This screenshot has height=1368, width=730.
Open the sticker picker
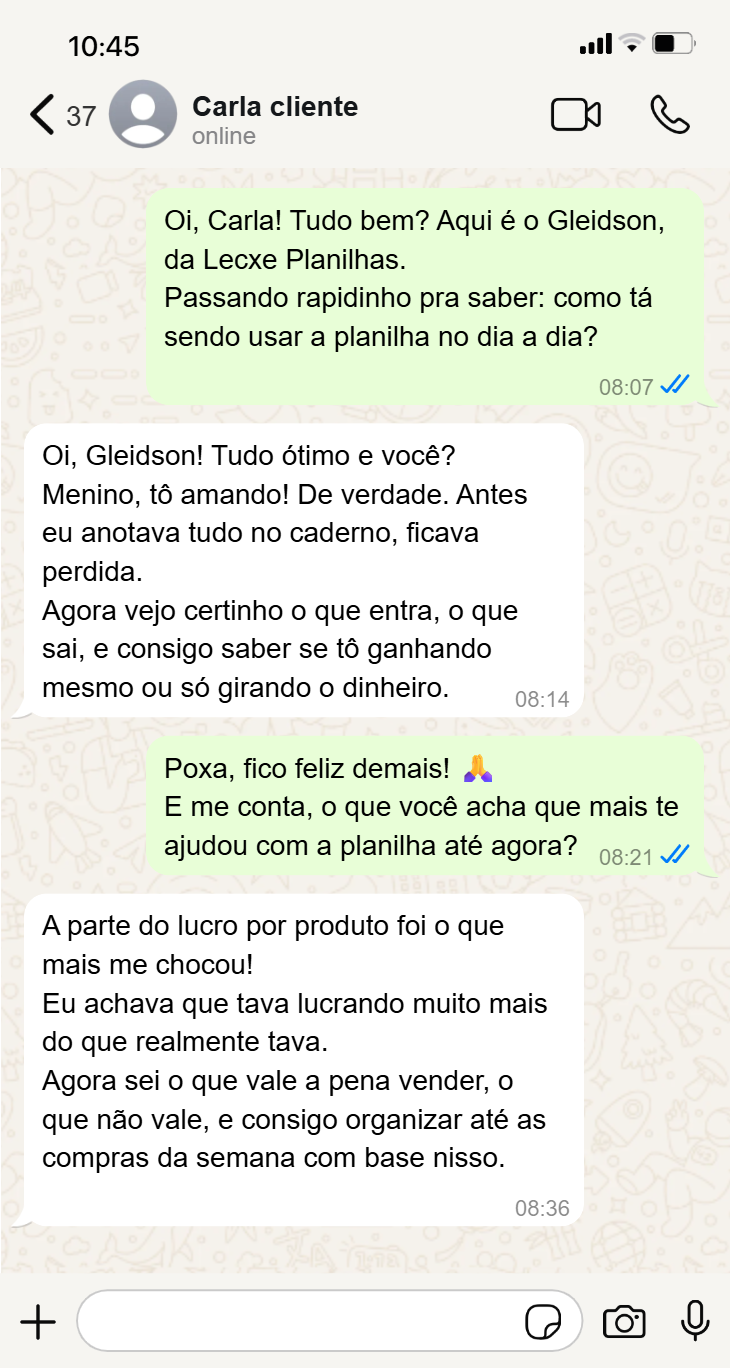point(543,1322)
